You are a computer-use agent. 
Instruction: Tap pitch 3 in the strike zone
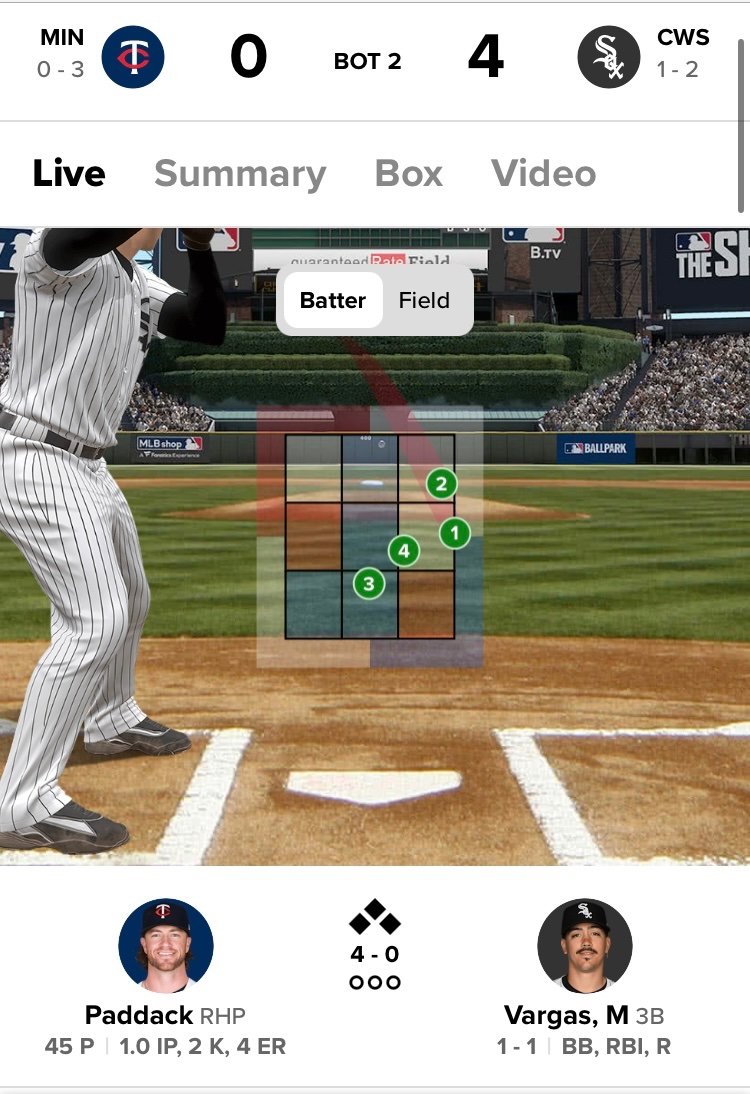[x=369, y=584]
